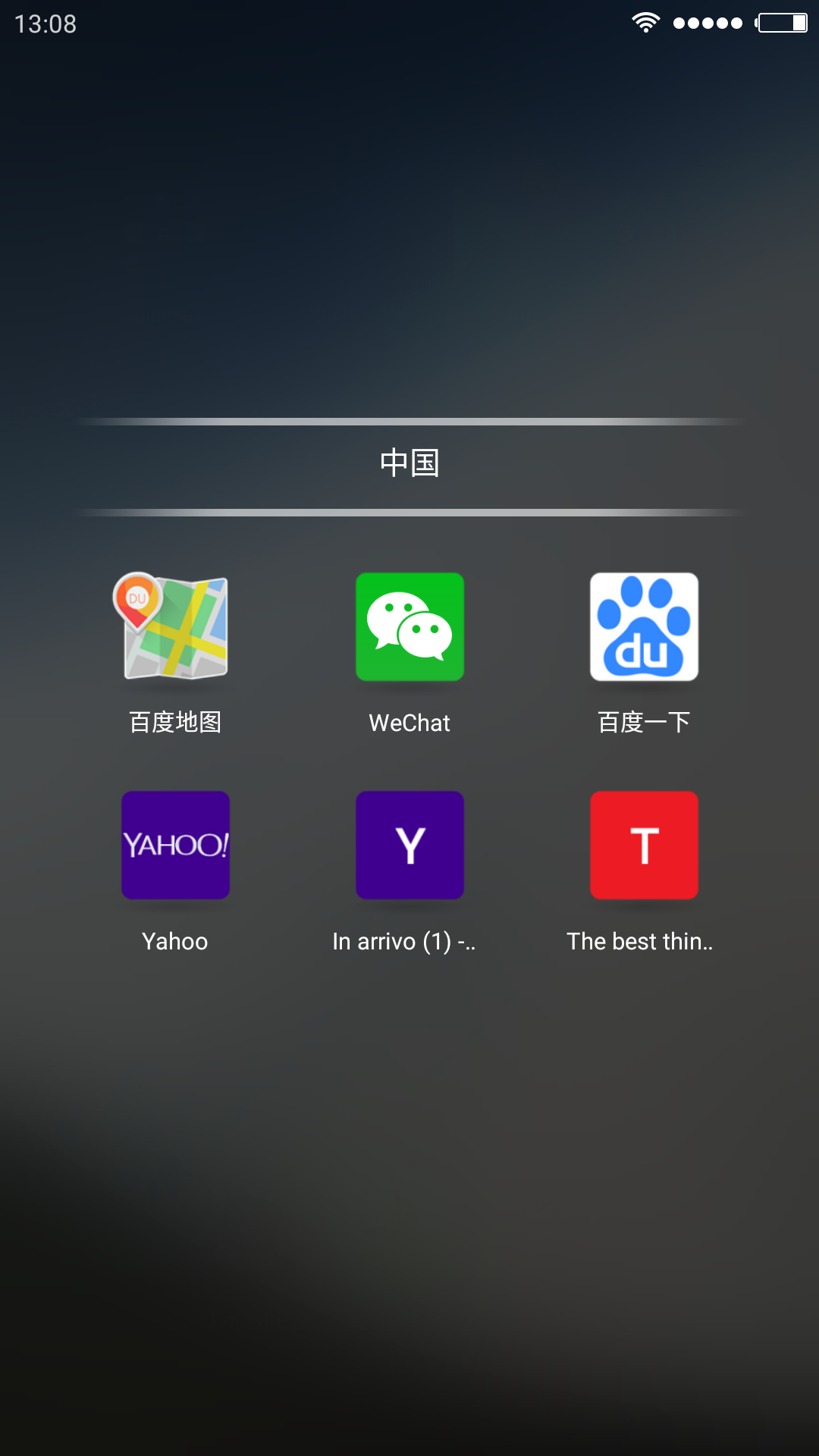
Task: Open the 百度地图 app
Action: 175,627
